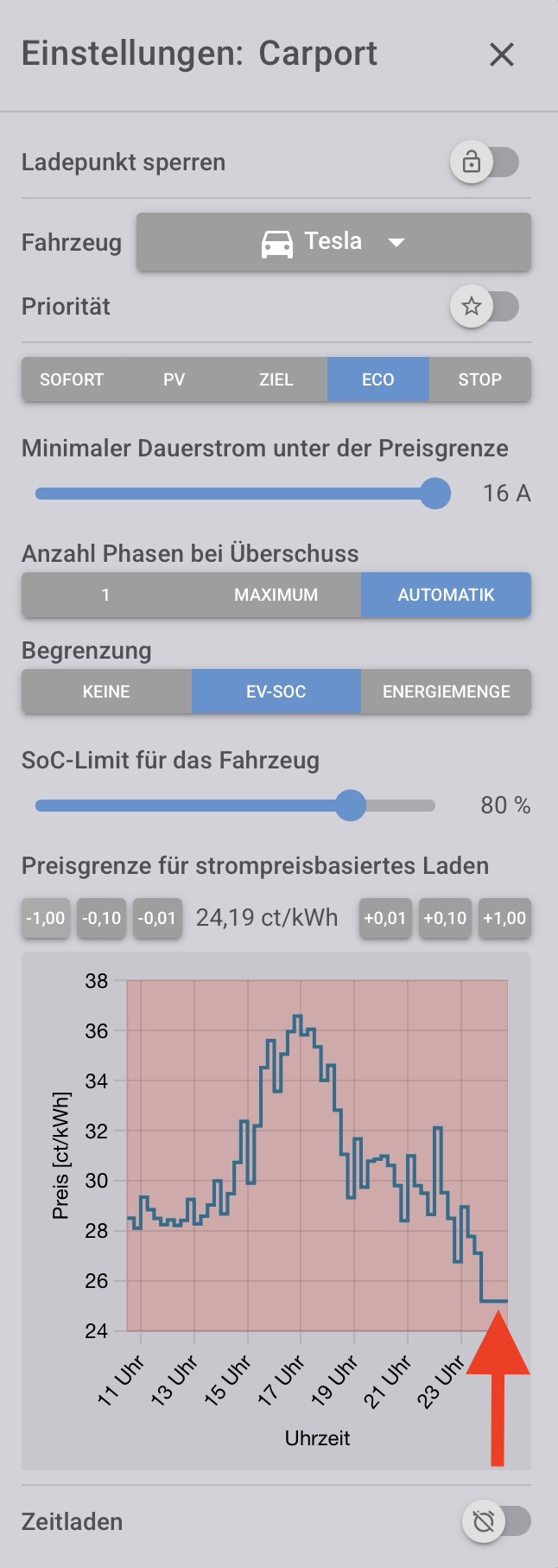The width and height of the screenshot is (558, 1568).
Task: Enable the Priorität switch
Action: [x=485, y=306]
